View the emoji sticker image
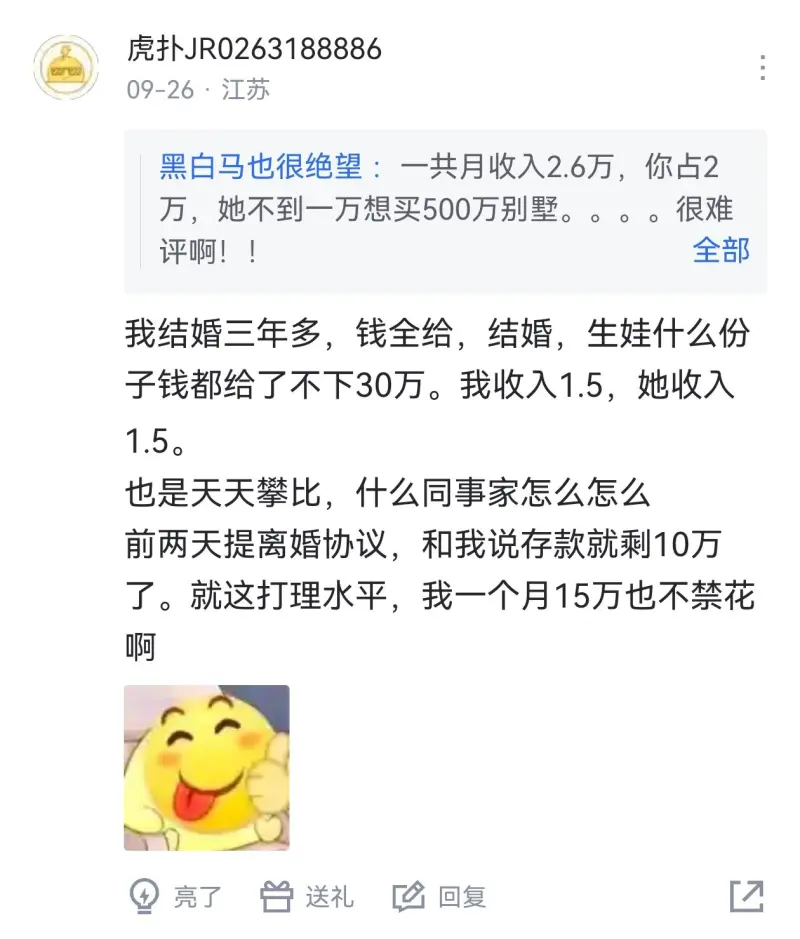Image resolution: width=800 pixels, height=939 pixels. tap(207, 767)
